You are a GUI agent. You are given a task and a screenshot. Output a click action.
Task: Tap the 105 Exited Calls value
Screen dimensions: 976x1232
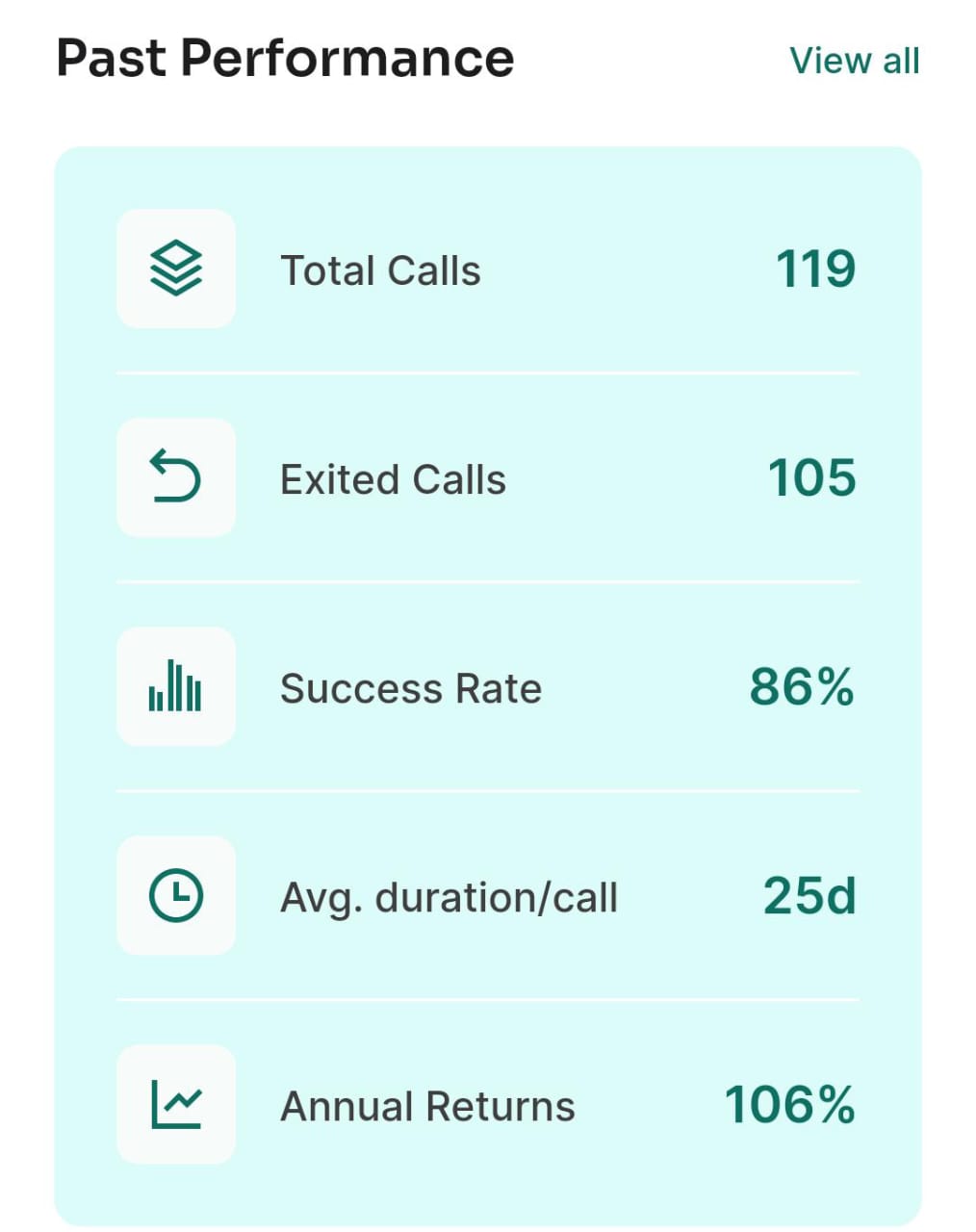coord(811,478)
